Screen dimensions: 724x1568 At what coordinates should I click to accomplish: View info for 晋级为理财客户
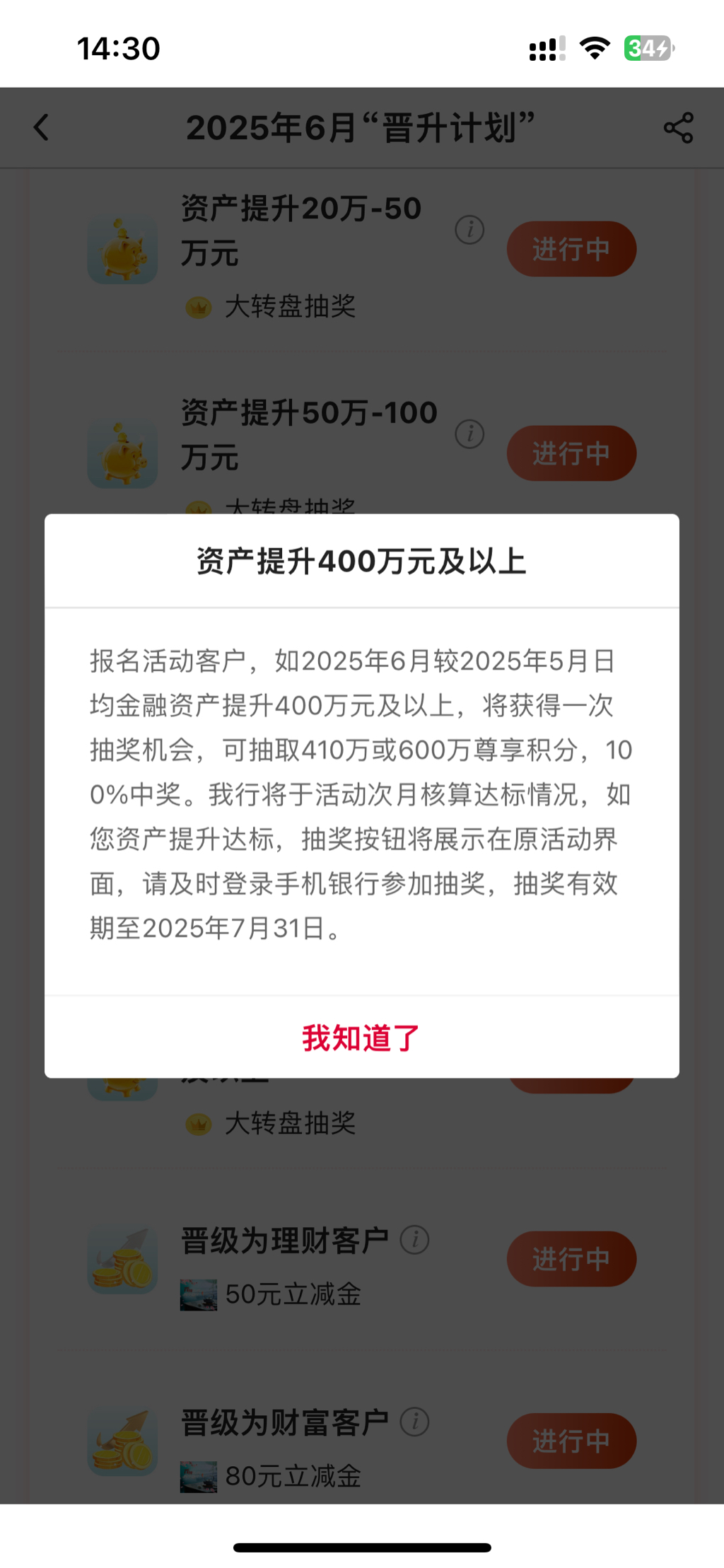[415, 1240]
